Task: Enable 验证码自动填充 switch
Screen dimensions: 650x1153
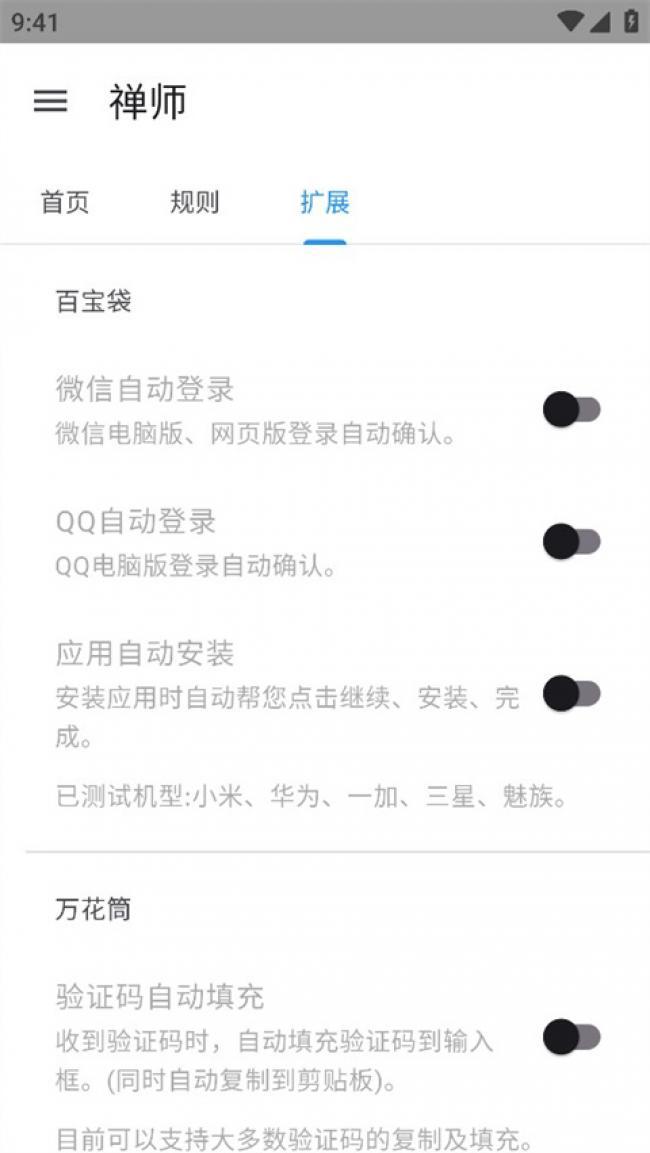Action: pos(571,1038)
